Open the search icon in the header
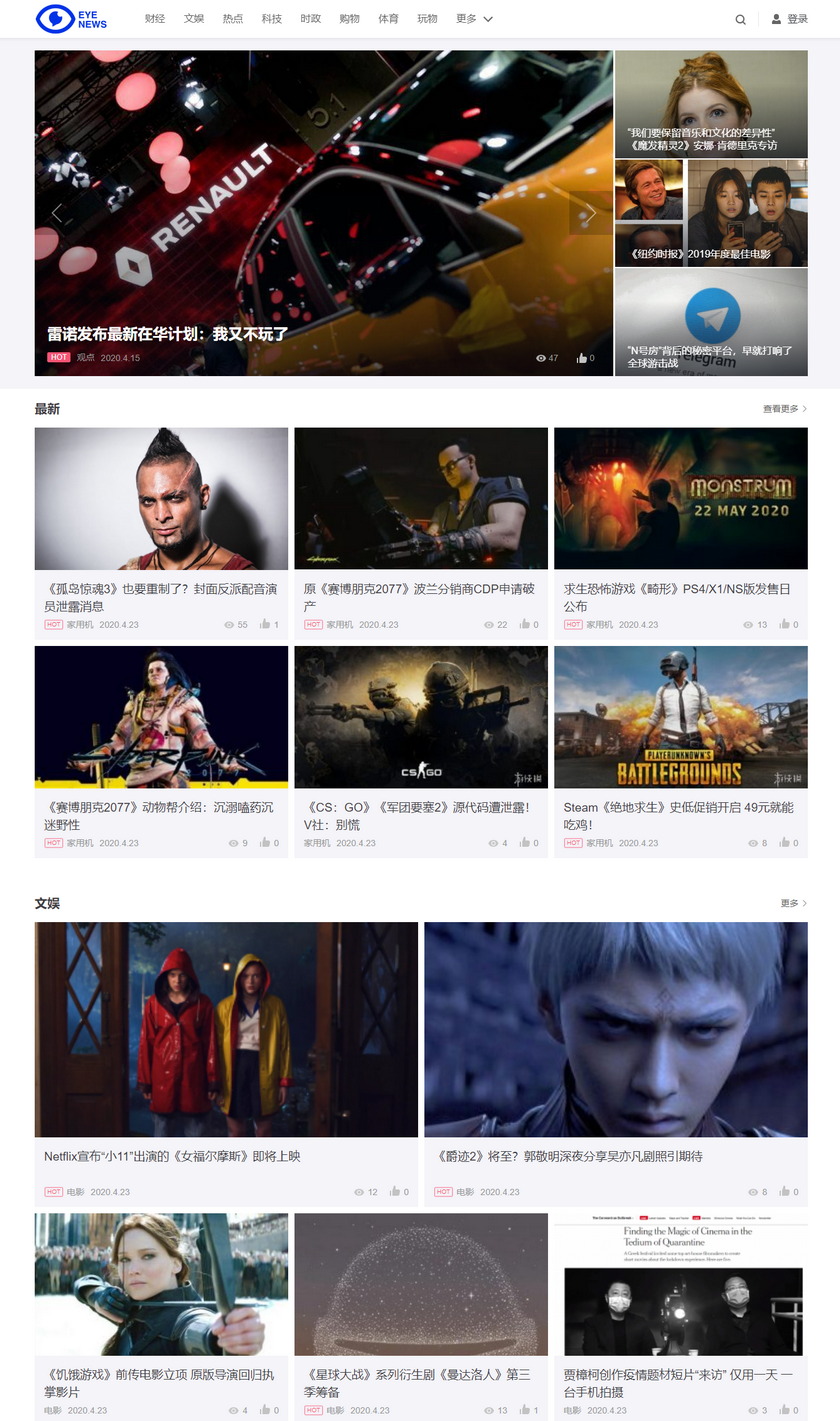Image resolution: width=840 pixels, height=1421 pixels. coord(740,18)
